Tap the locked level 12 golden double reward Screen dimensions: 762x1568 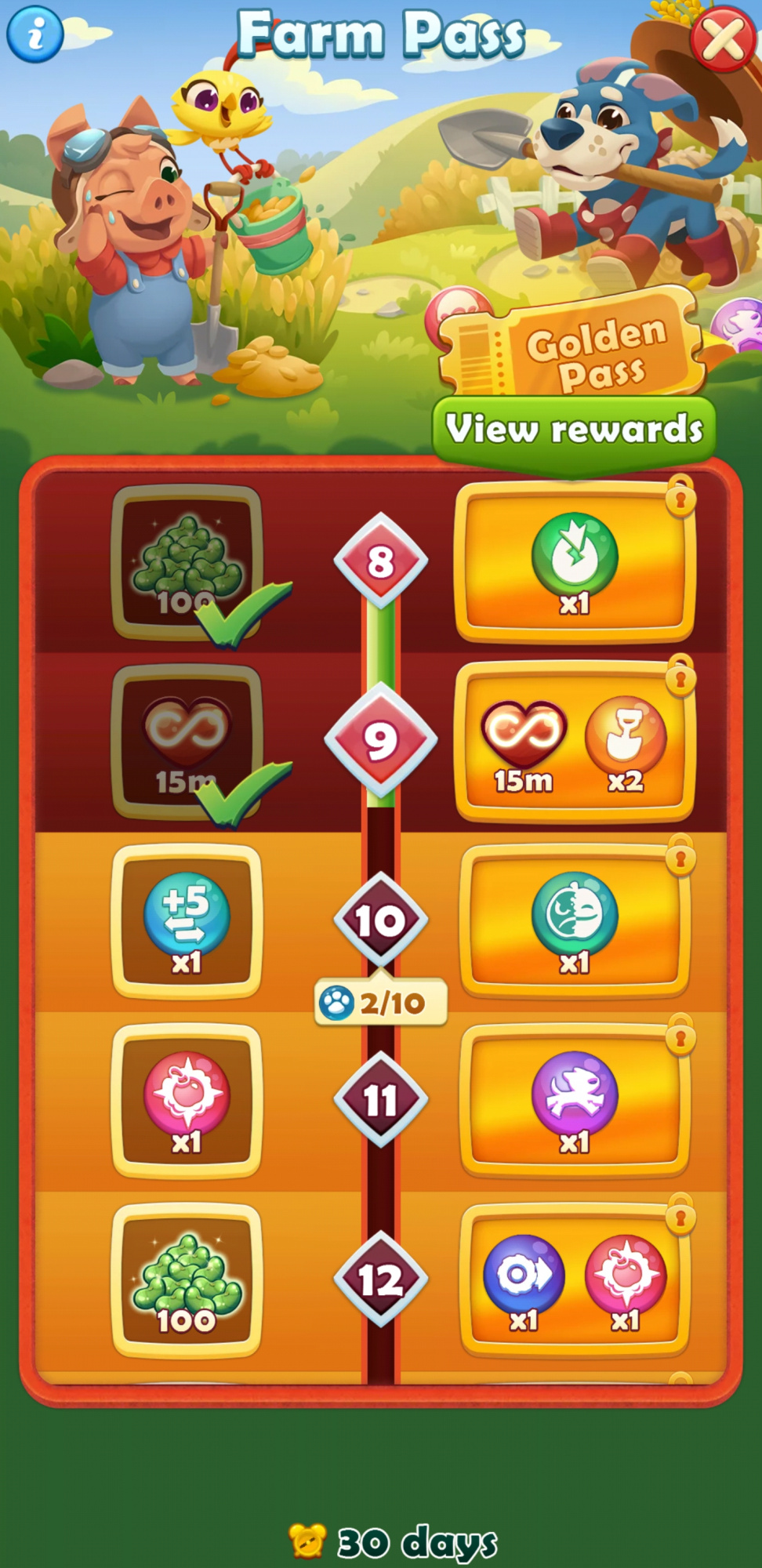point(575,1279)
